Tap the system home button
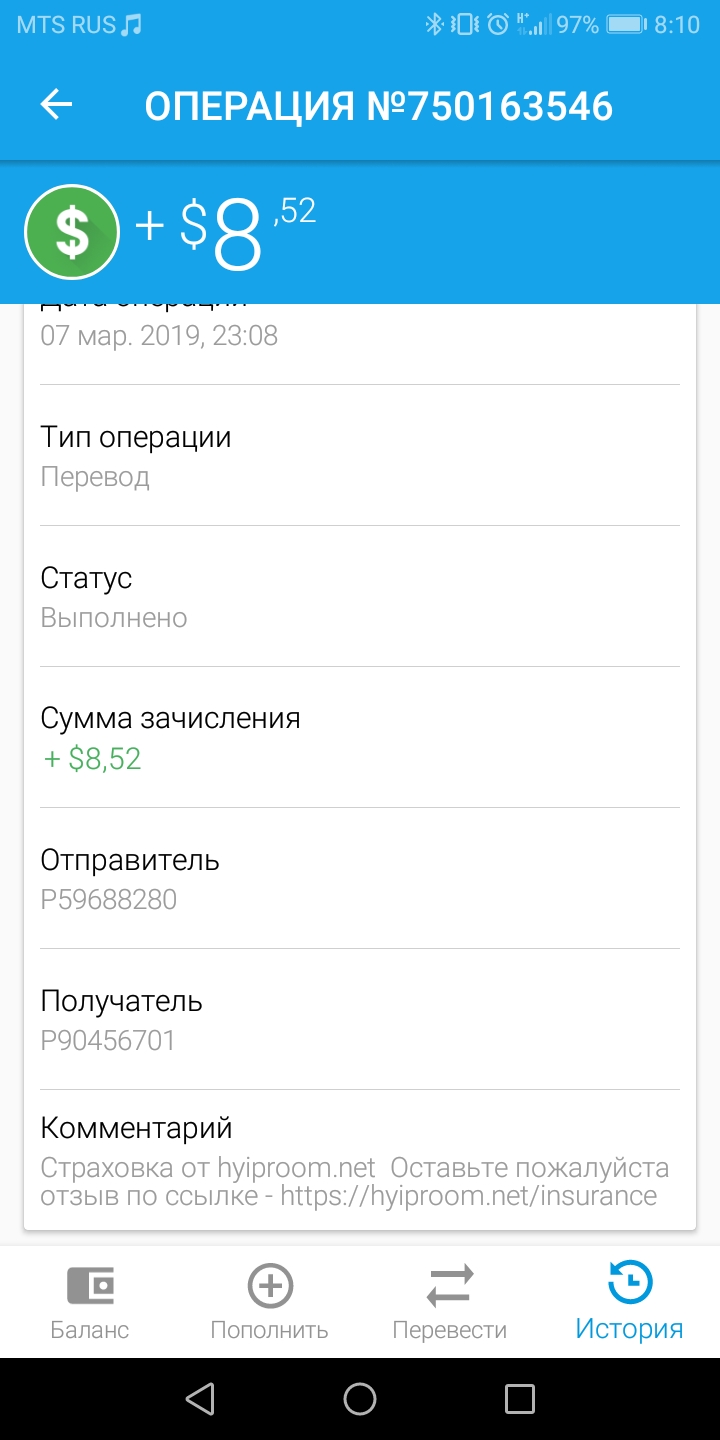720x1440 pixels. [360, 1399]
